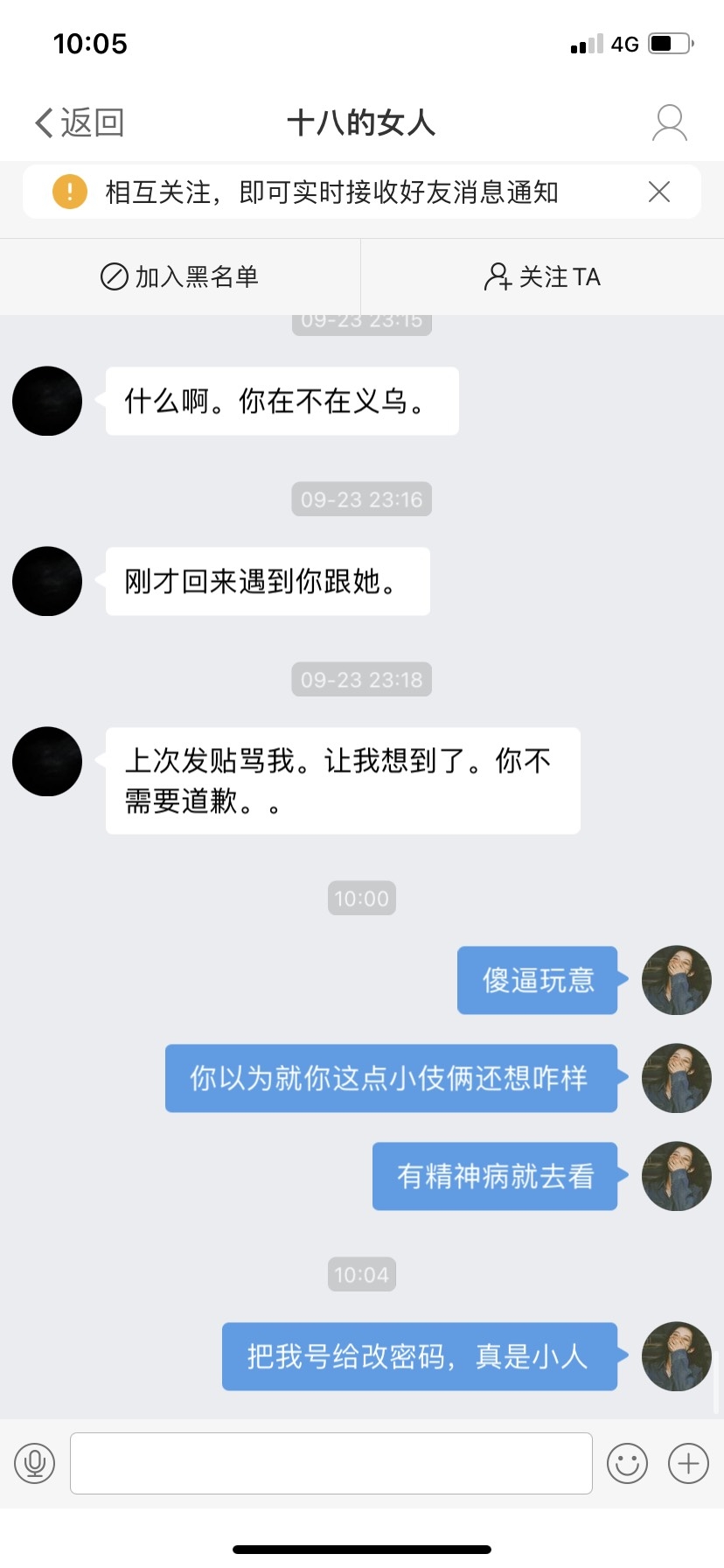Focus the message text input field
This screenshot has width=724, height=1568.
click(331, 1462)
